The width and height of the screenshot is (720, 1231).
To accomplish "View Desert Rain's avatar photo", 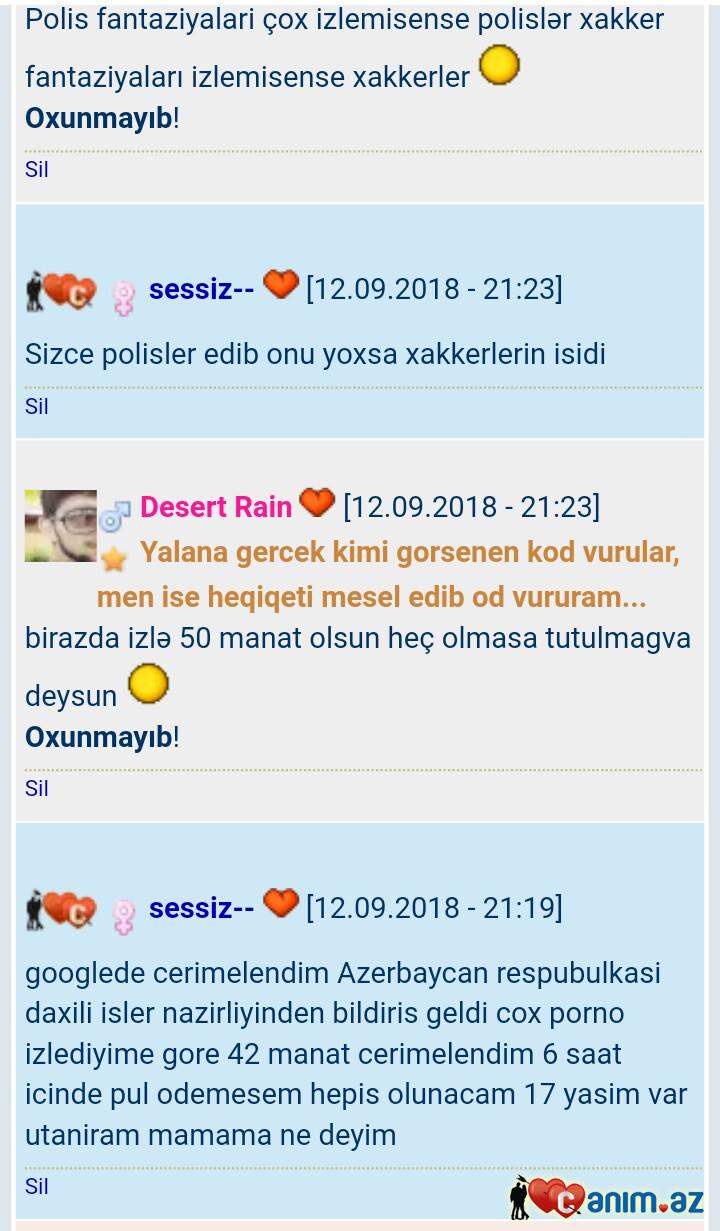I will coord(60,526).
